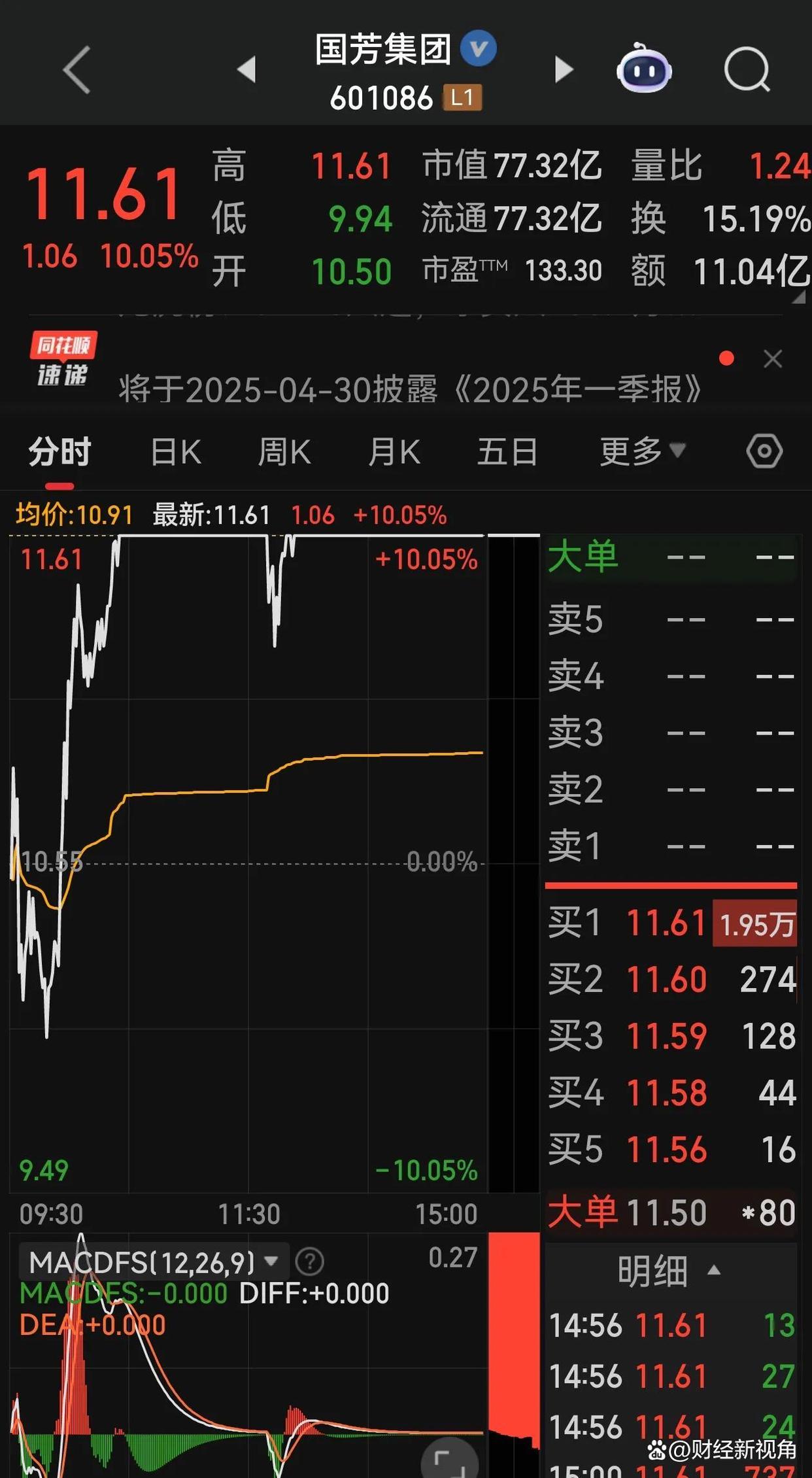Switch to the next stock

[x=564, y=69]
